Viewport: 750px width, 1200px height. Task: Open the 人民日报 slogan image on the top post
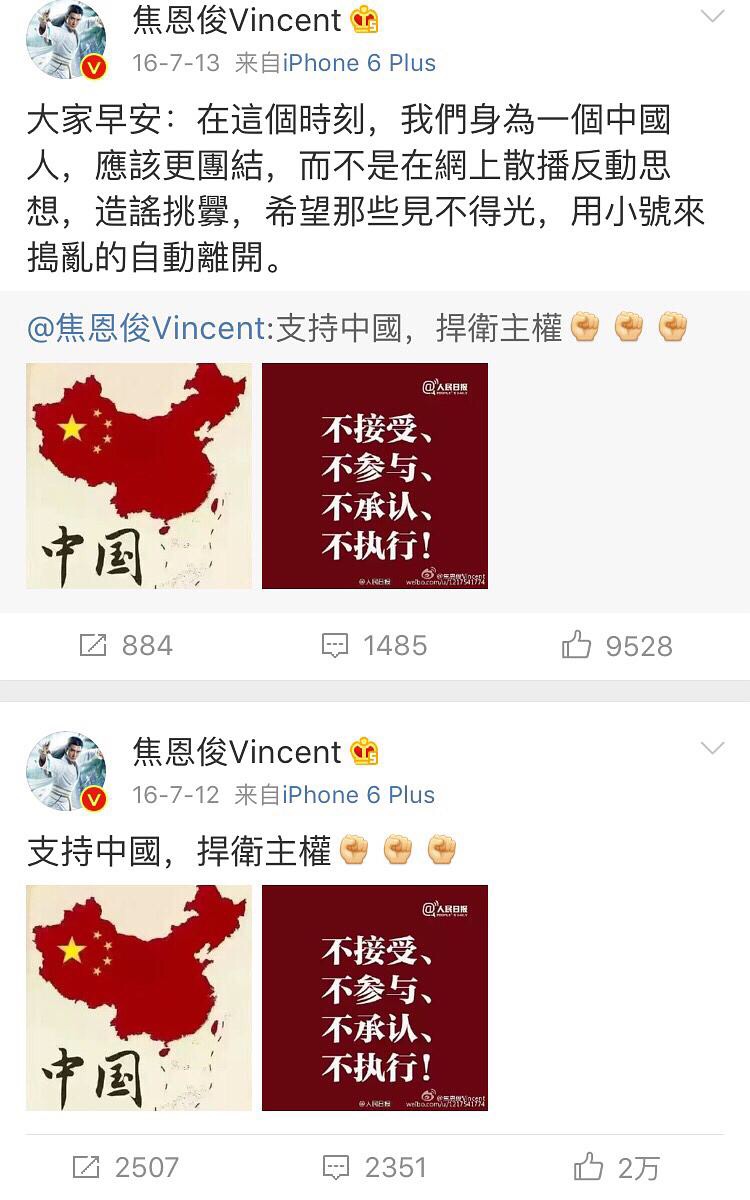[375, 477]
